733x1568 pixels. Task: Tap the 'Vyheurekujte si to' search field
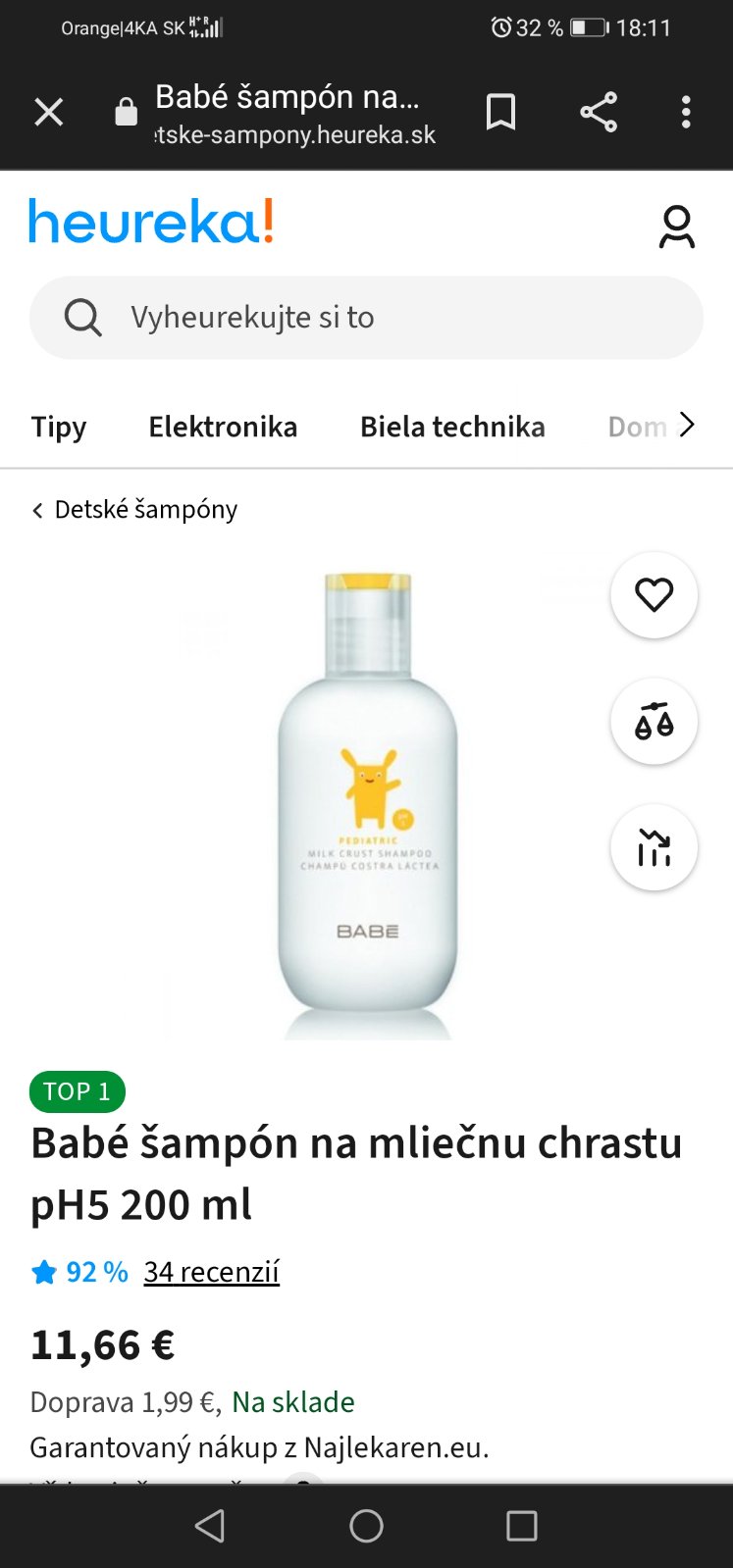(x=366, y=318)
